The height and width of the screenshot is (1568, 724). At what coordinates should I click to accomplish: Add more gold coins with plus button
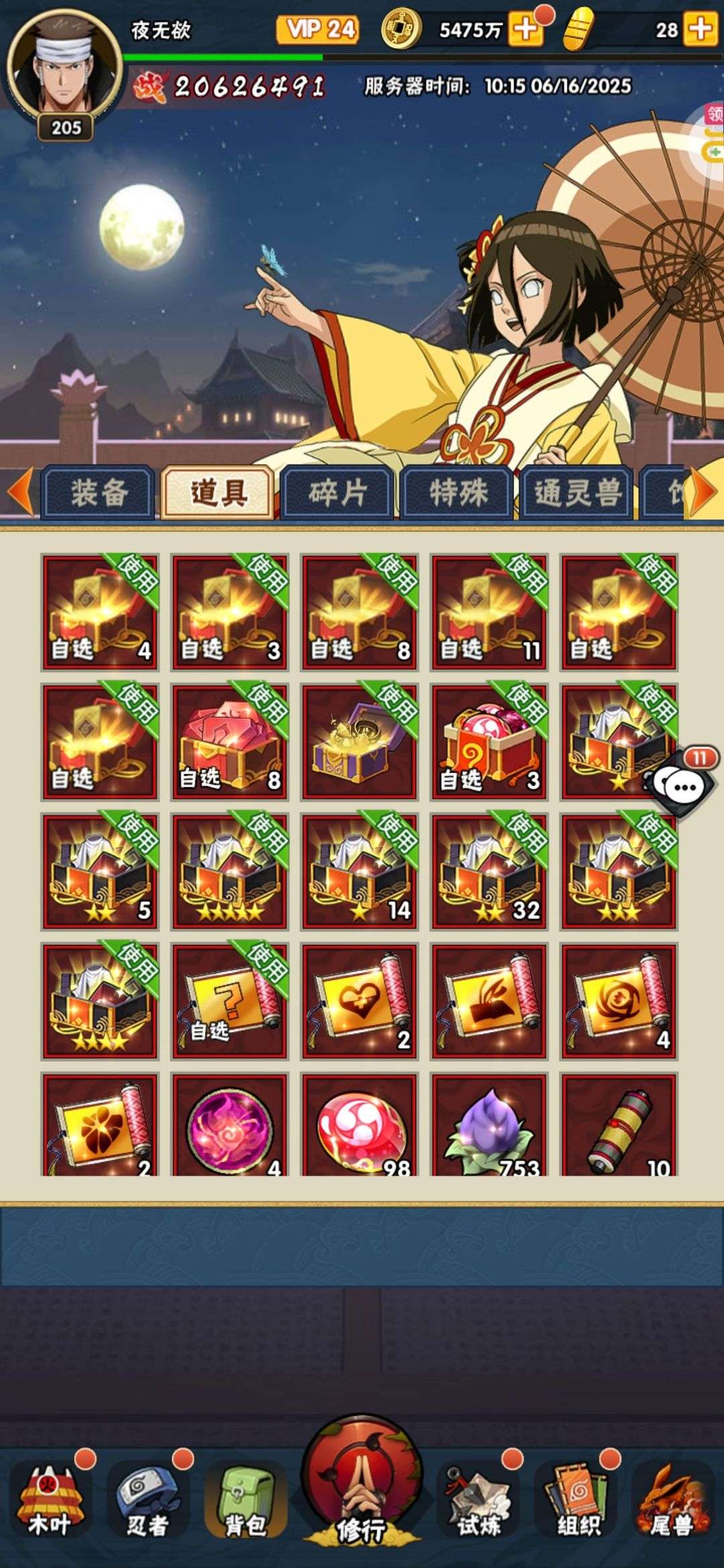(x=526, y=29)
